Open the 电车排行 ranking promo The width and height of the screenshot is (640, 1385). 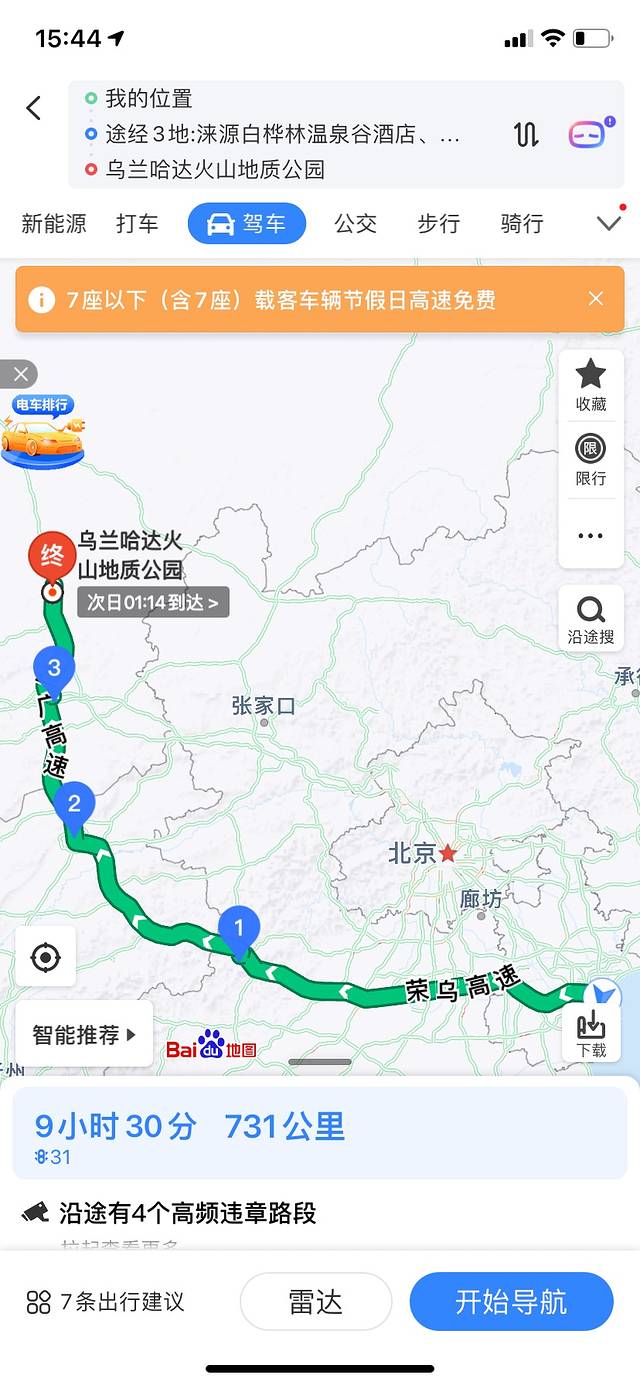point(42,435)
